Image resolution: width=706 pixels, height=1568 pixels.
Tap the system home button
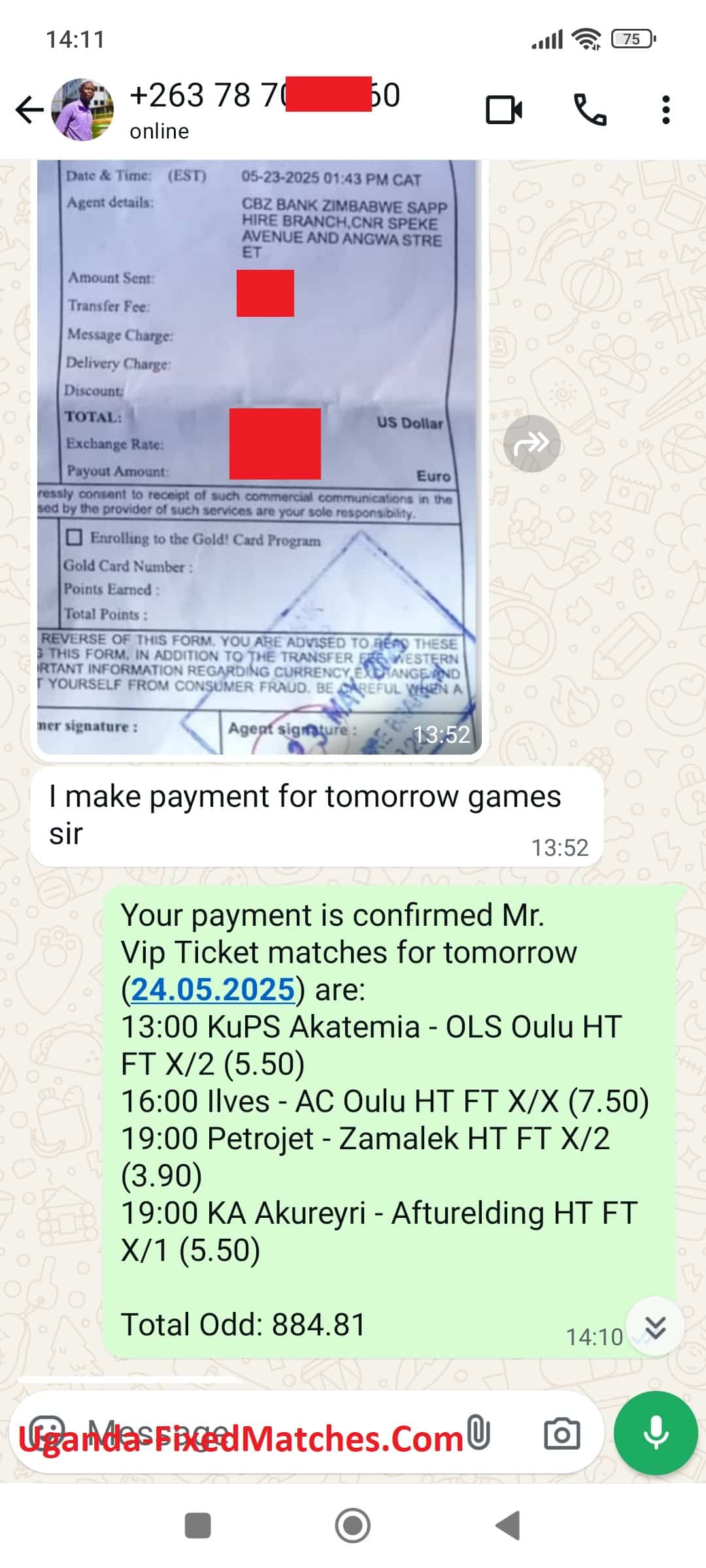[353, 1526]
